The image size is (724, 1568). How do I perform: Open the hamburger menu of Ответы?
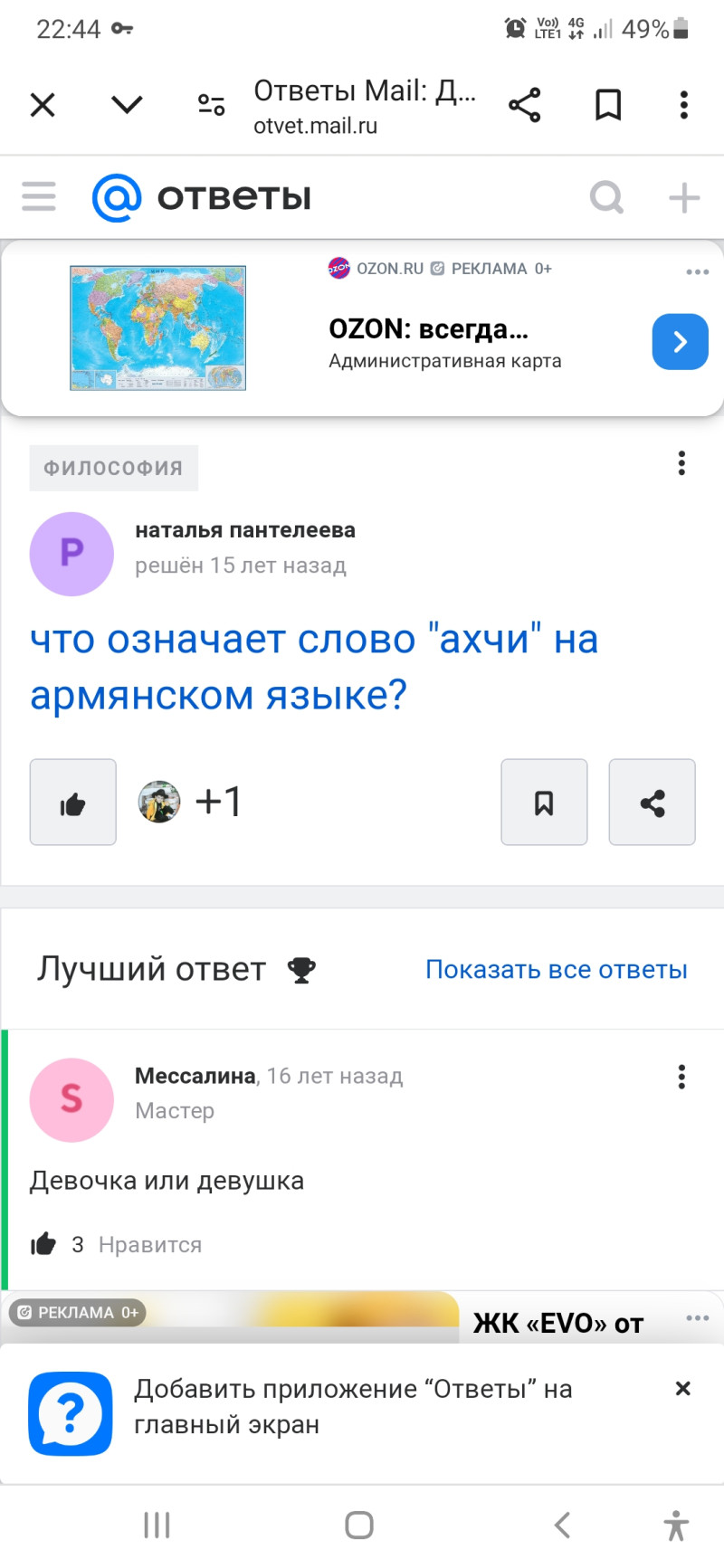(39, 196)
